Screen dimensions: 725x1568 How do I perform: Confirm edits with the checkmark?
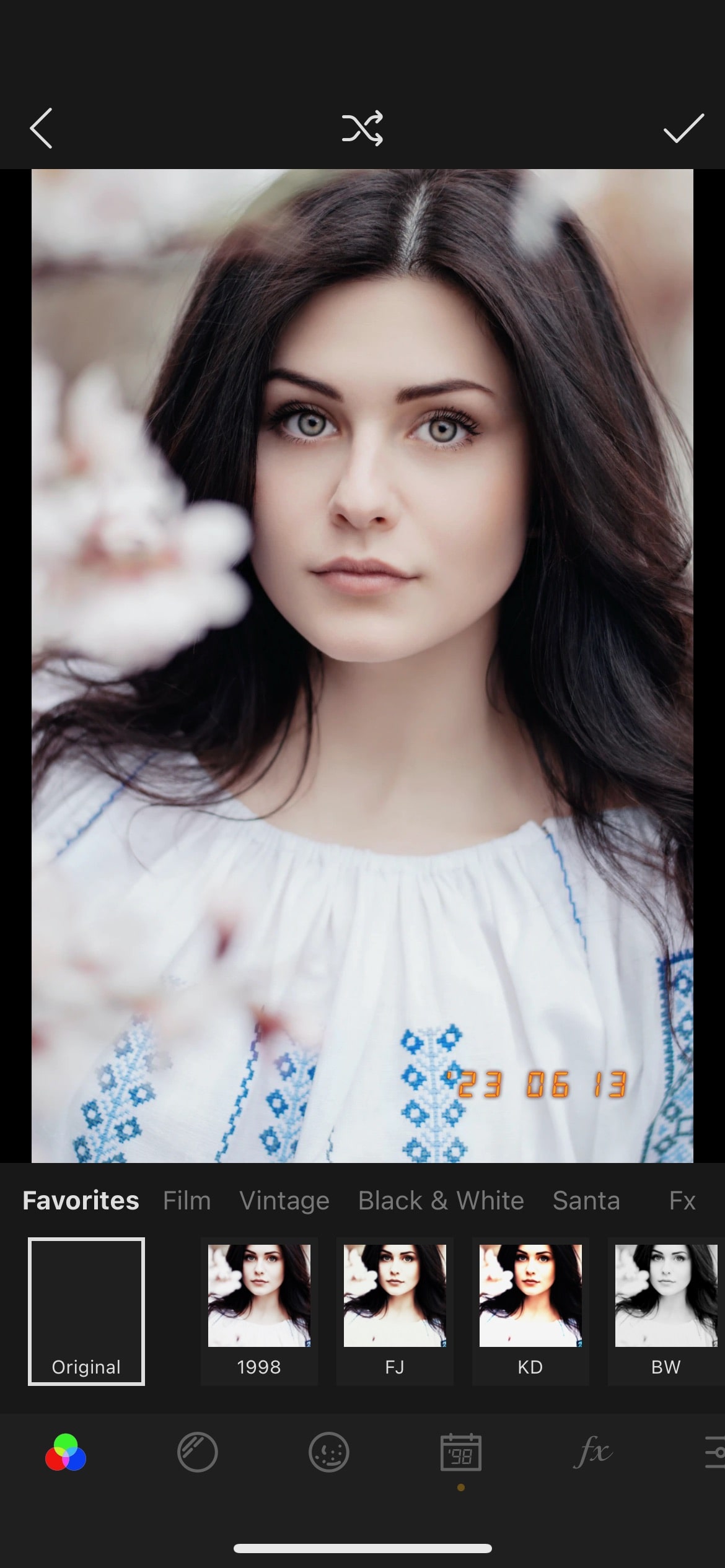point(683,128)
